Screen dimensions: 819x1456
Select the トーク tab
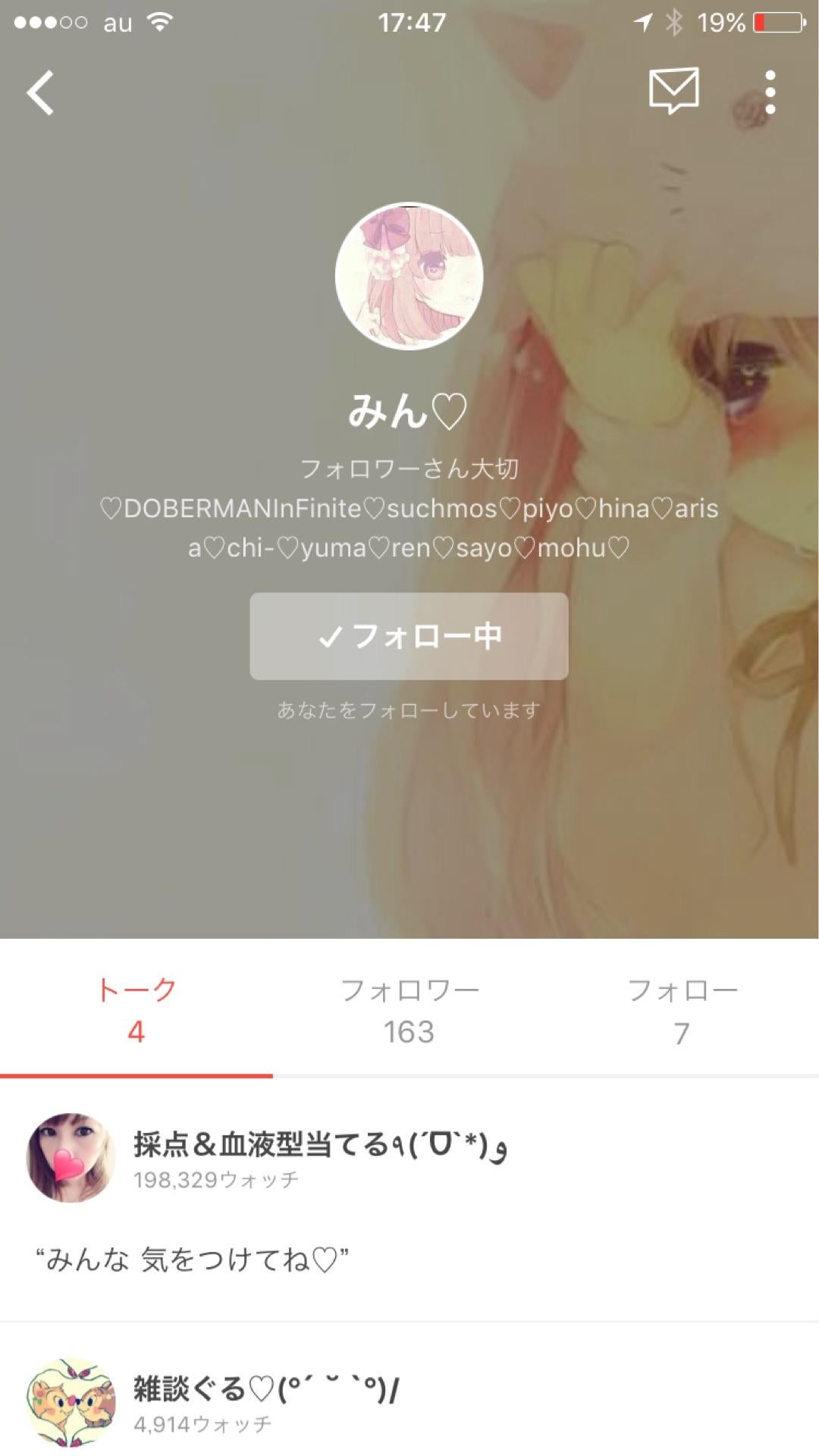[136, 1010]
